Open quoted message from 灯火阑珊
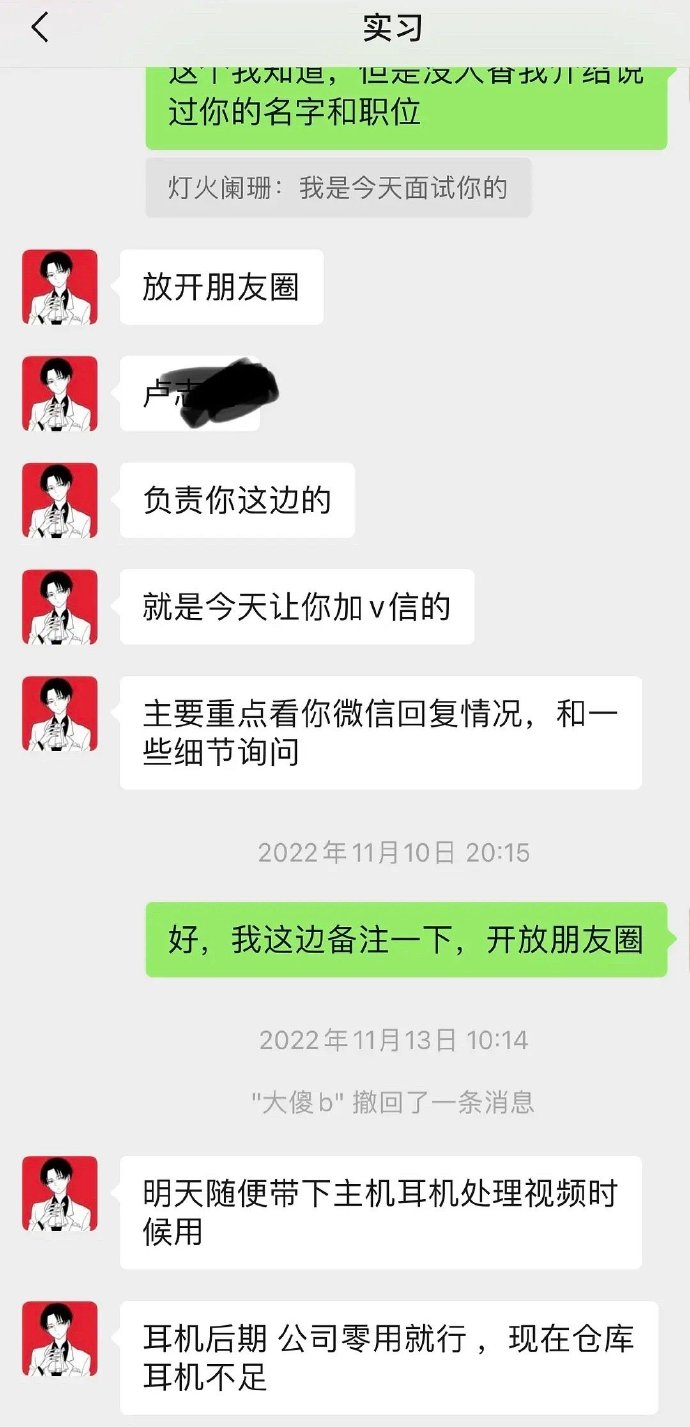 coord(338,188)
